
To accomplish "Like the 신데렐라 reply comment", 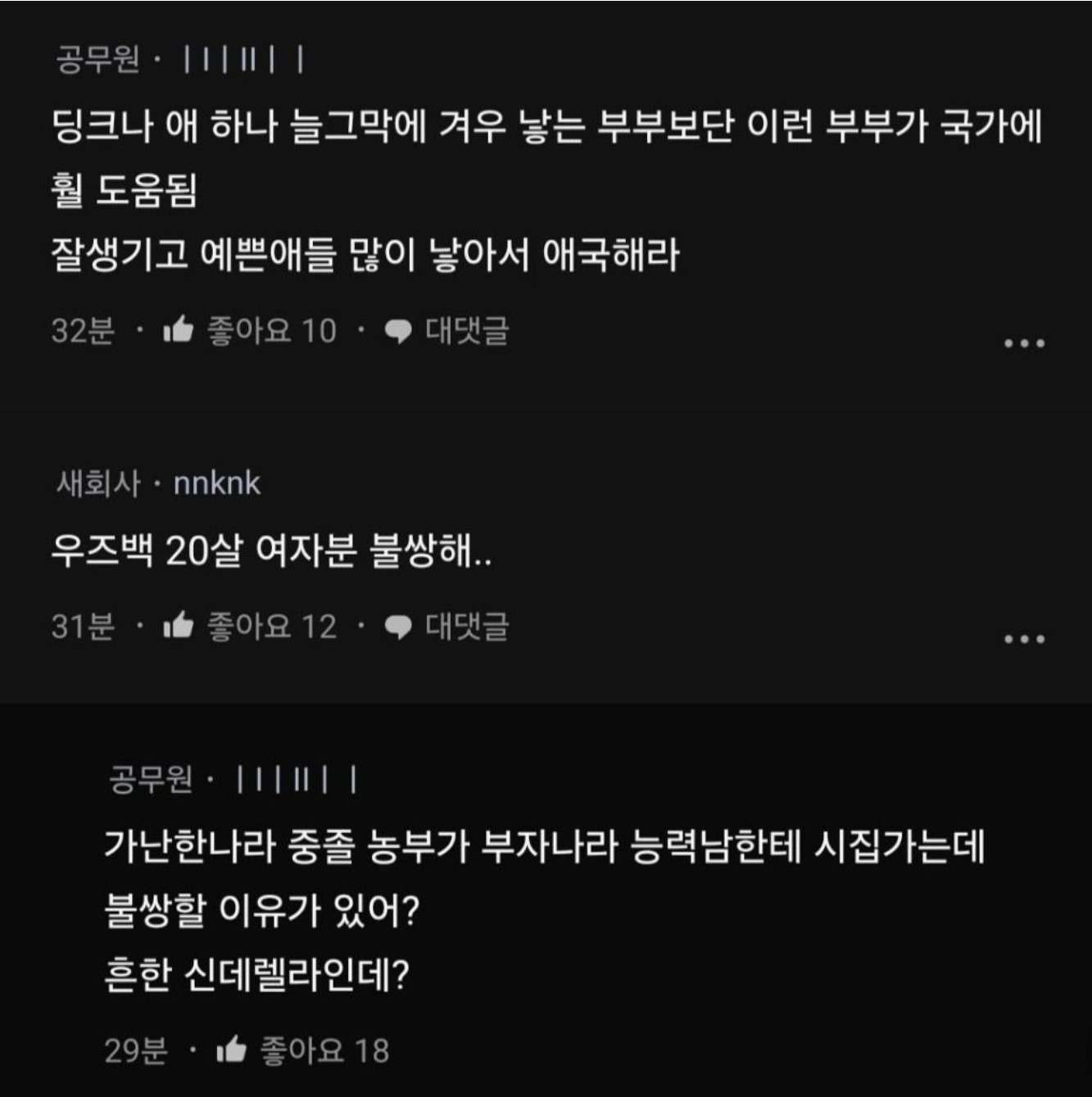I will [232, 1049].
